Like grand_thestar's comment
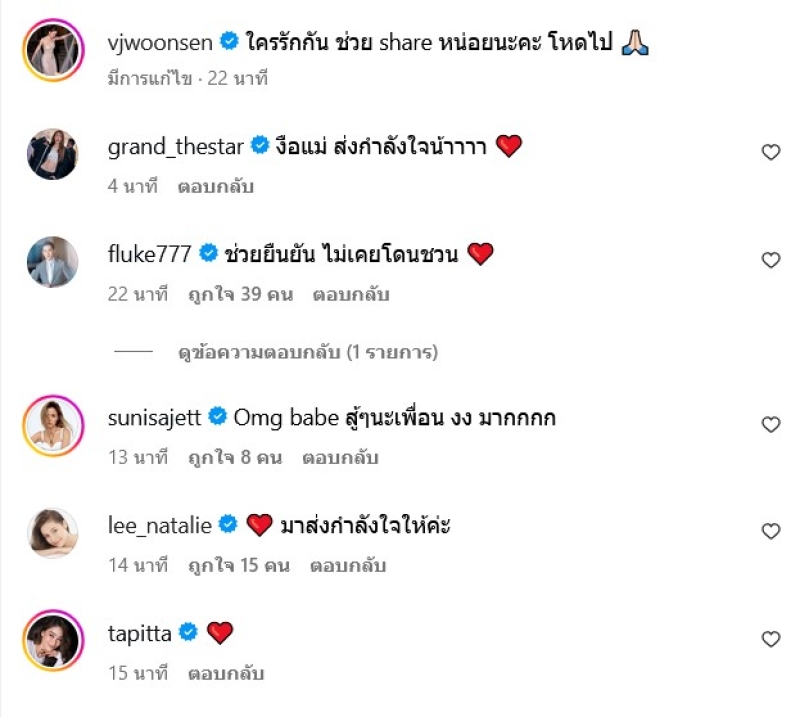 [771, 152]
